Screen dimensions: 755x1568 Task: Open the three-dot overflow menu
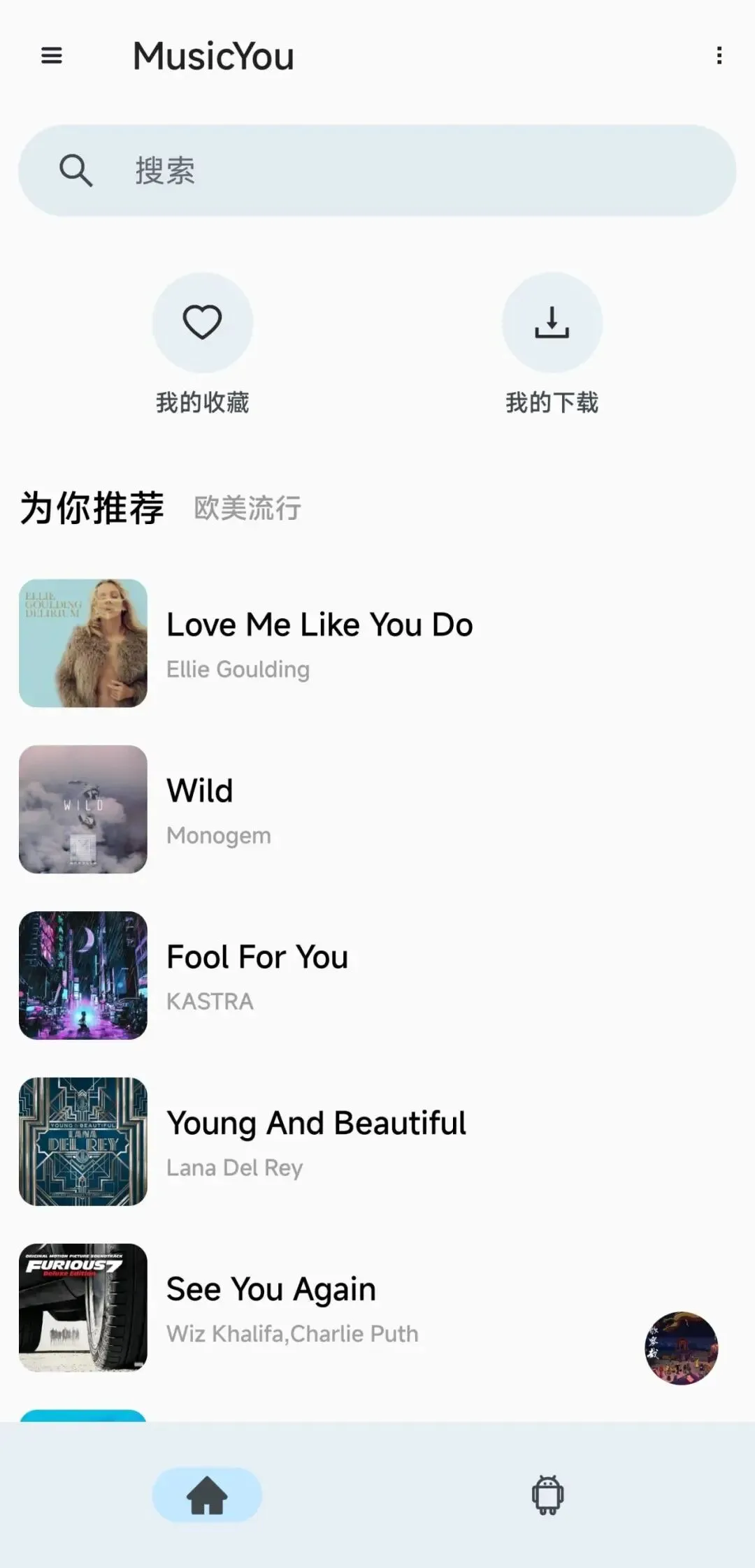[x=719, y=55]
